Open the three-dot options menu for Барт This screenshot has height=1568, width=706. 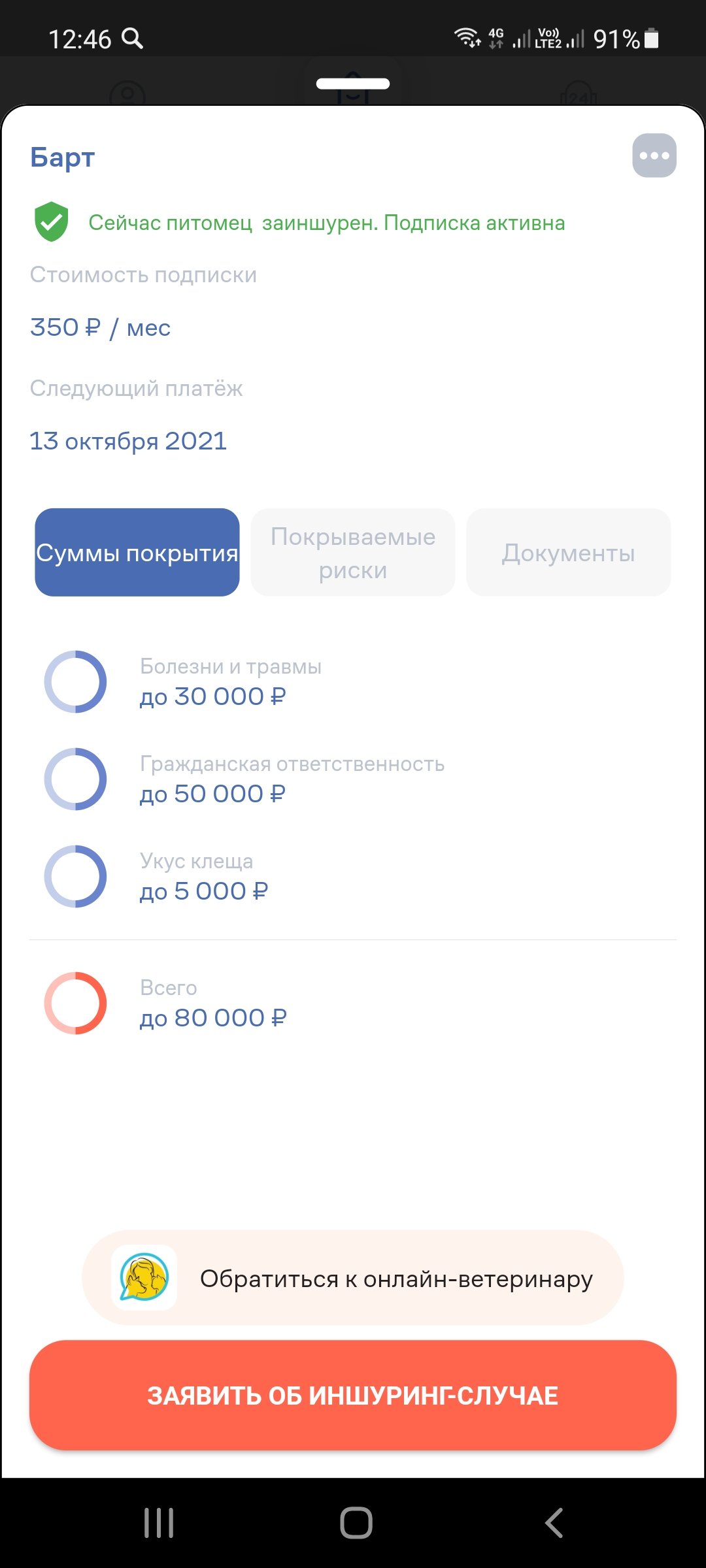654,155
